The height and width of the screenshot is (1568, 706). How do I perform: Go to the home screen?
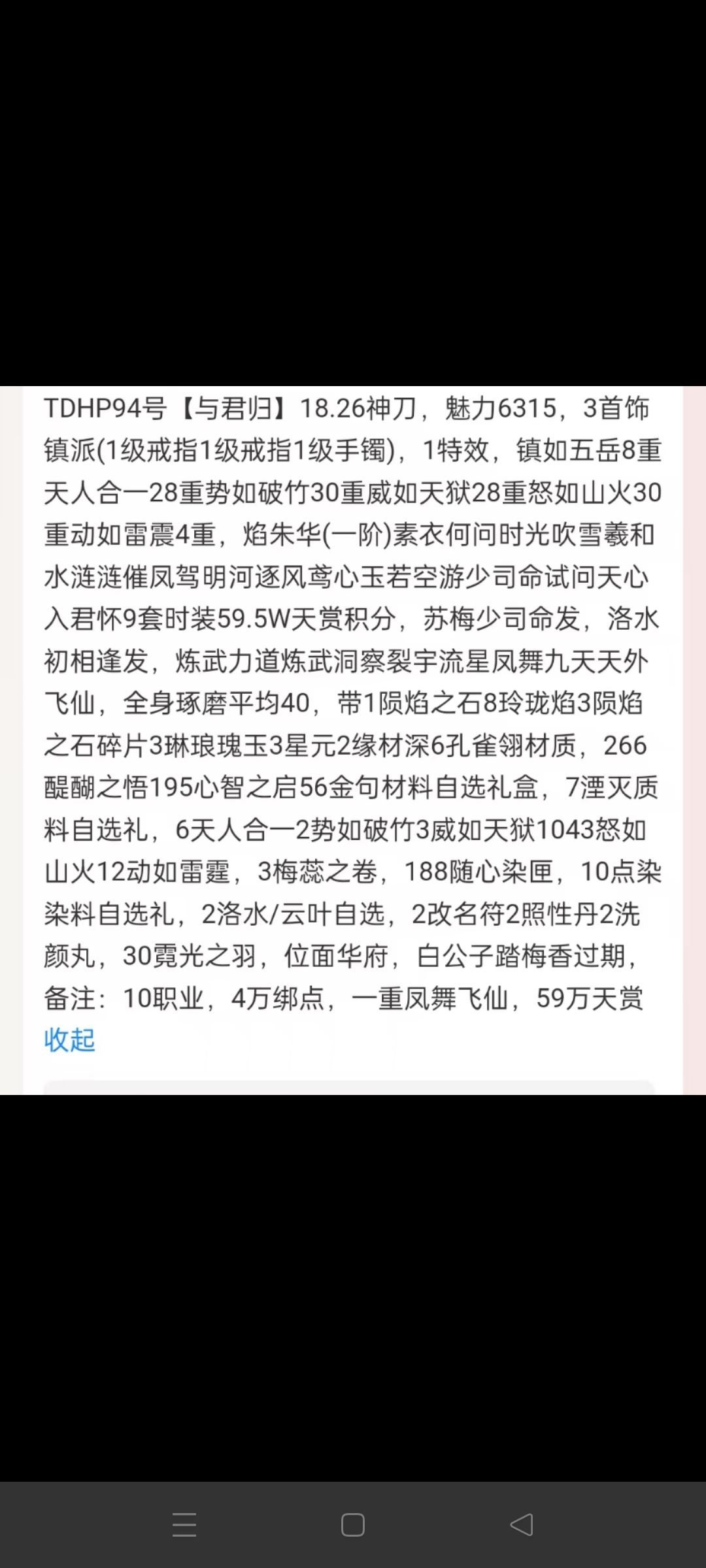tap(353, 1525)
